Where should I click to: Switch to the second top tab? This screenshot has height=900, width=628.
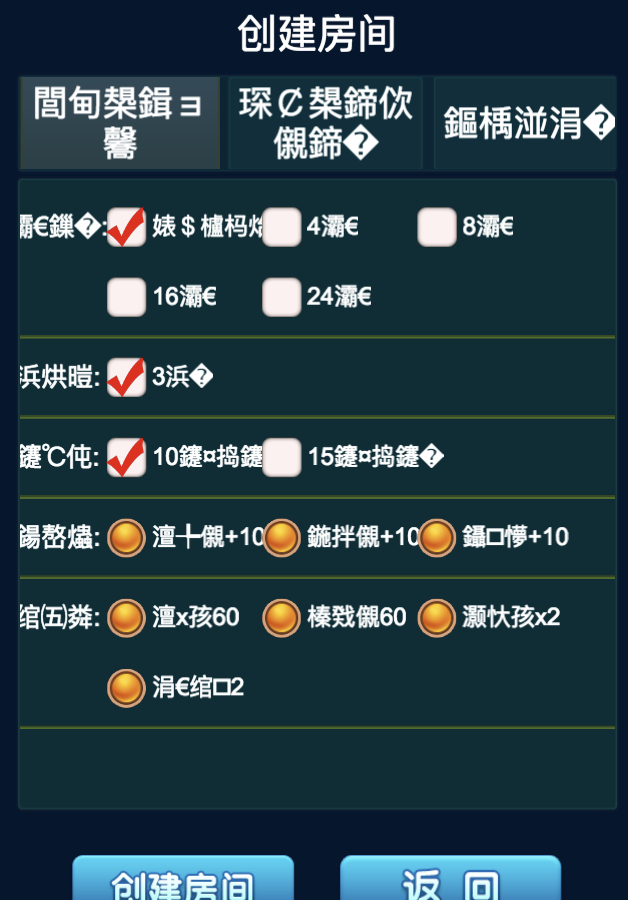pyautogui.click(x=325, y=124)
